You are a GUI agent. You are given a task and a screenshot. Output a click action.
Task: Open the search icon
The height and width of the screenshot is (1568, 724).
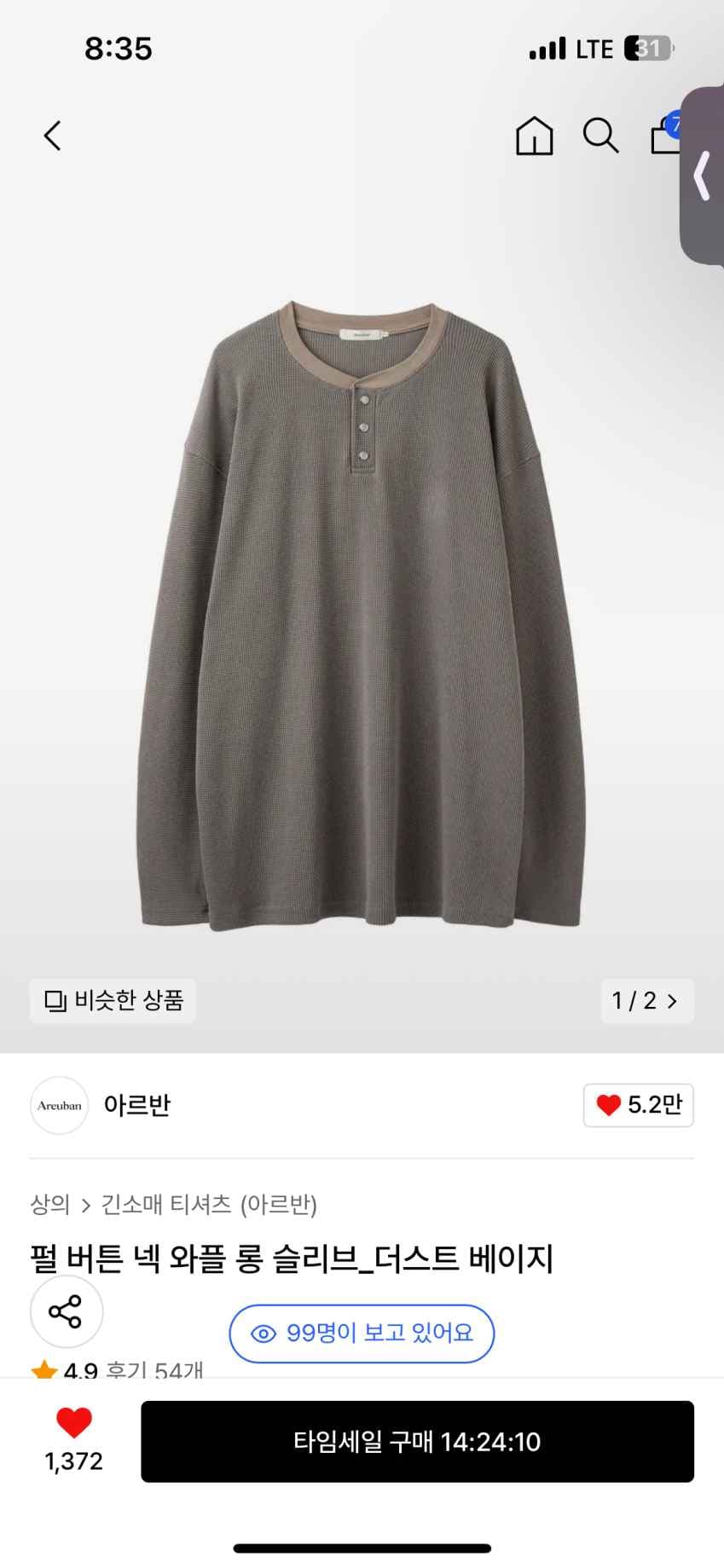[x=601, y=136]
